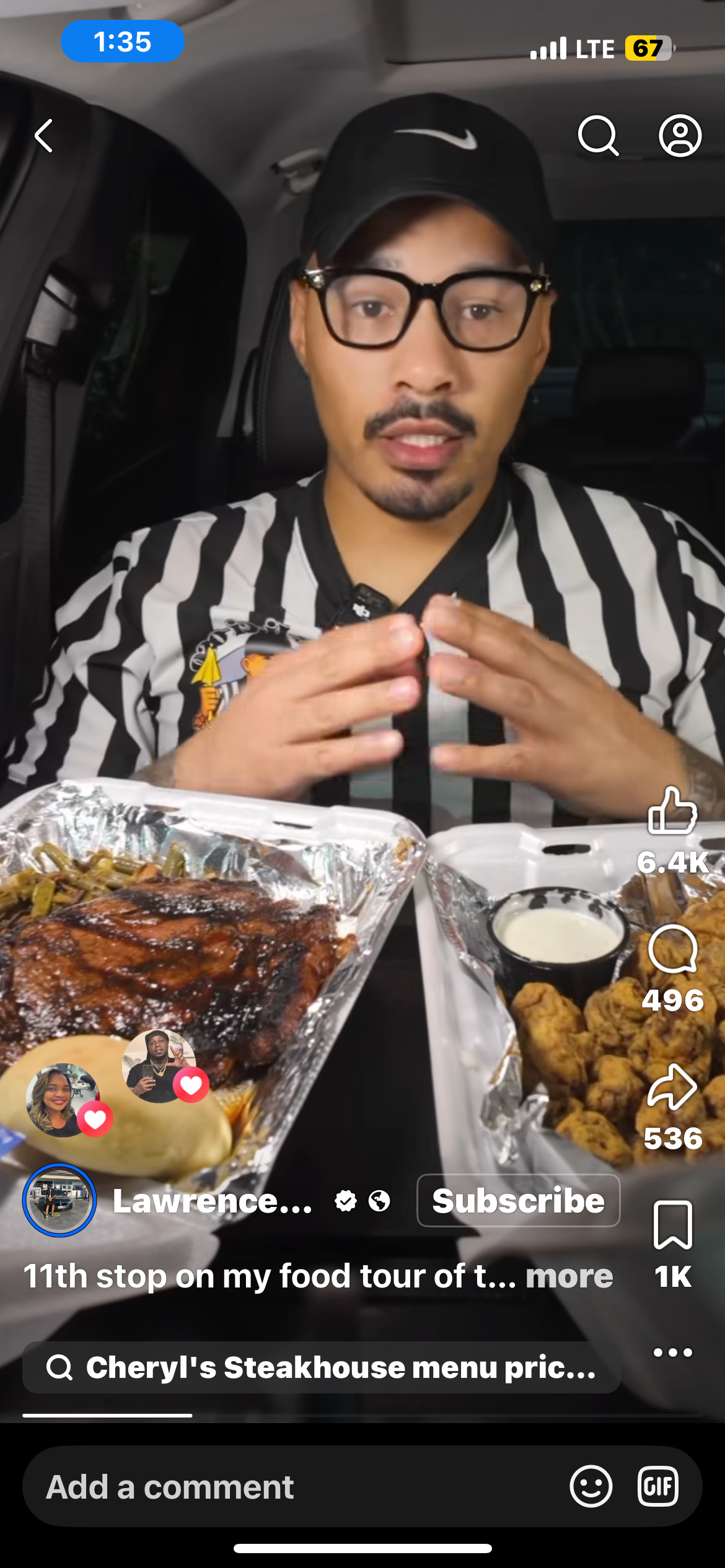Expand the caption with "more"
Screen dimensions: 725x1568
click(569, 1276)
